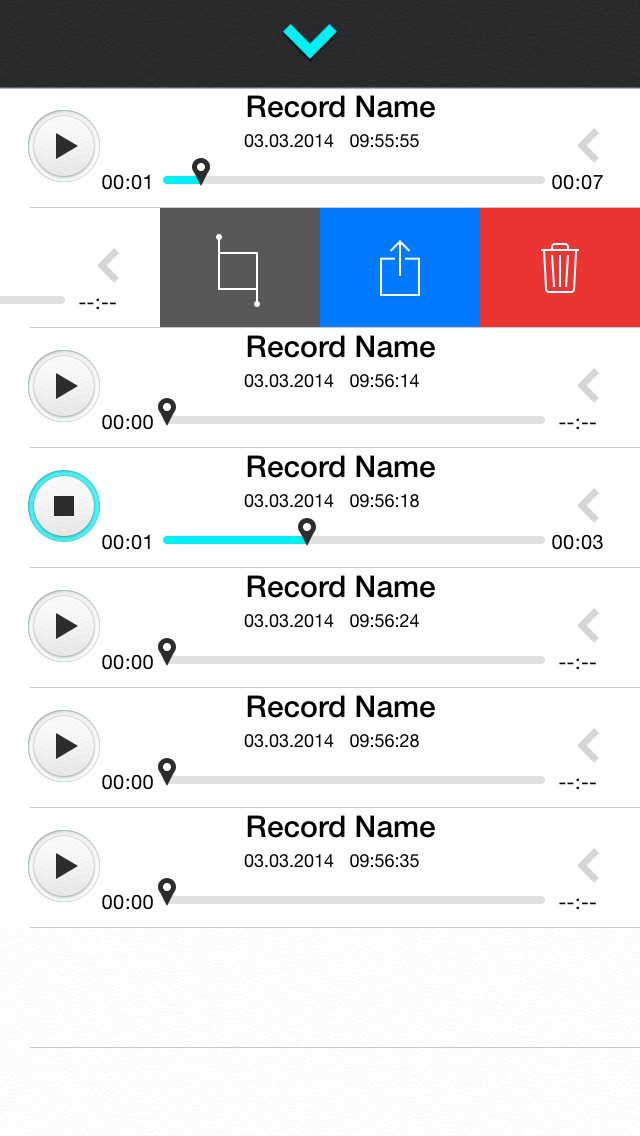Play the 09:56:35 recording

(64, 866)
